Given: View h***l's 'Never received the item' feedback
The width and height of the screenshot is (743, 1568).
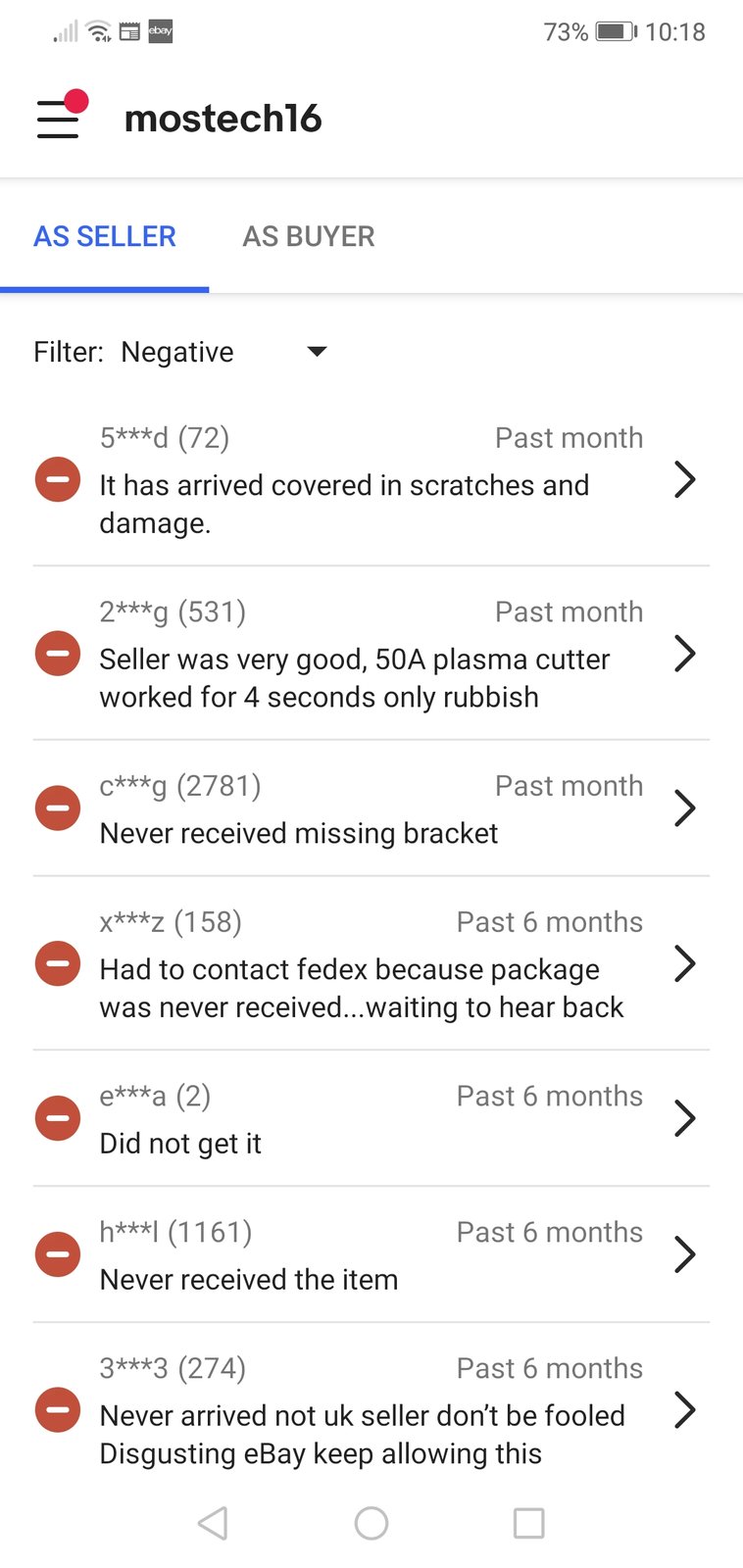Looking at the screenshot, I should coord(371,1255).
